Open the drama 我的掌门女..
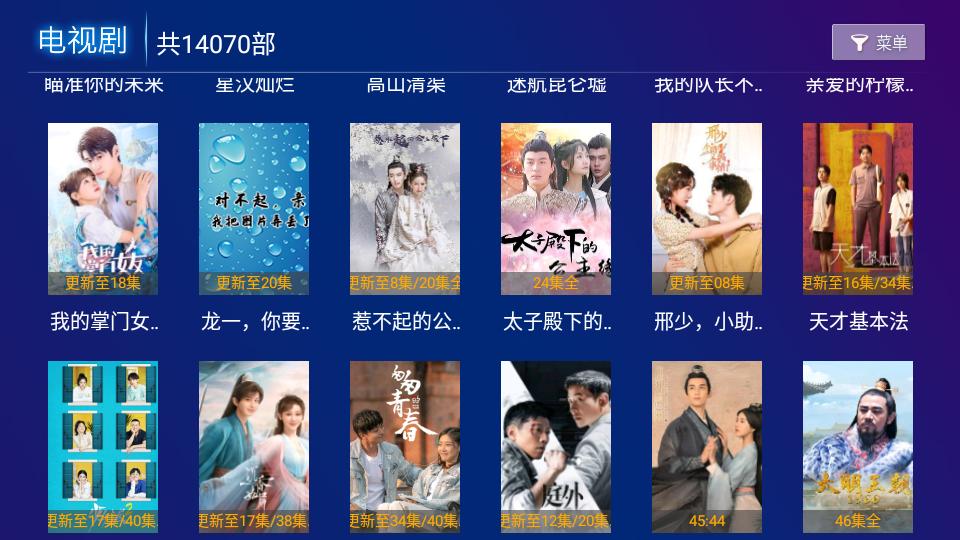Image resolution: width=960 pixels, height=540 pixels. 103,208
